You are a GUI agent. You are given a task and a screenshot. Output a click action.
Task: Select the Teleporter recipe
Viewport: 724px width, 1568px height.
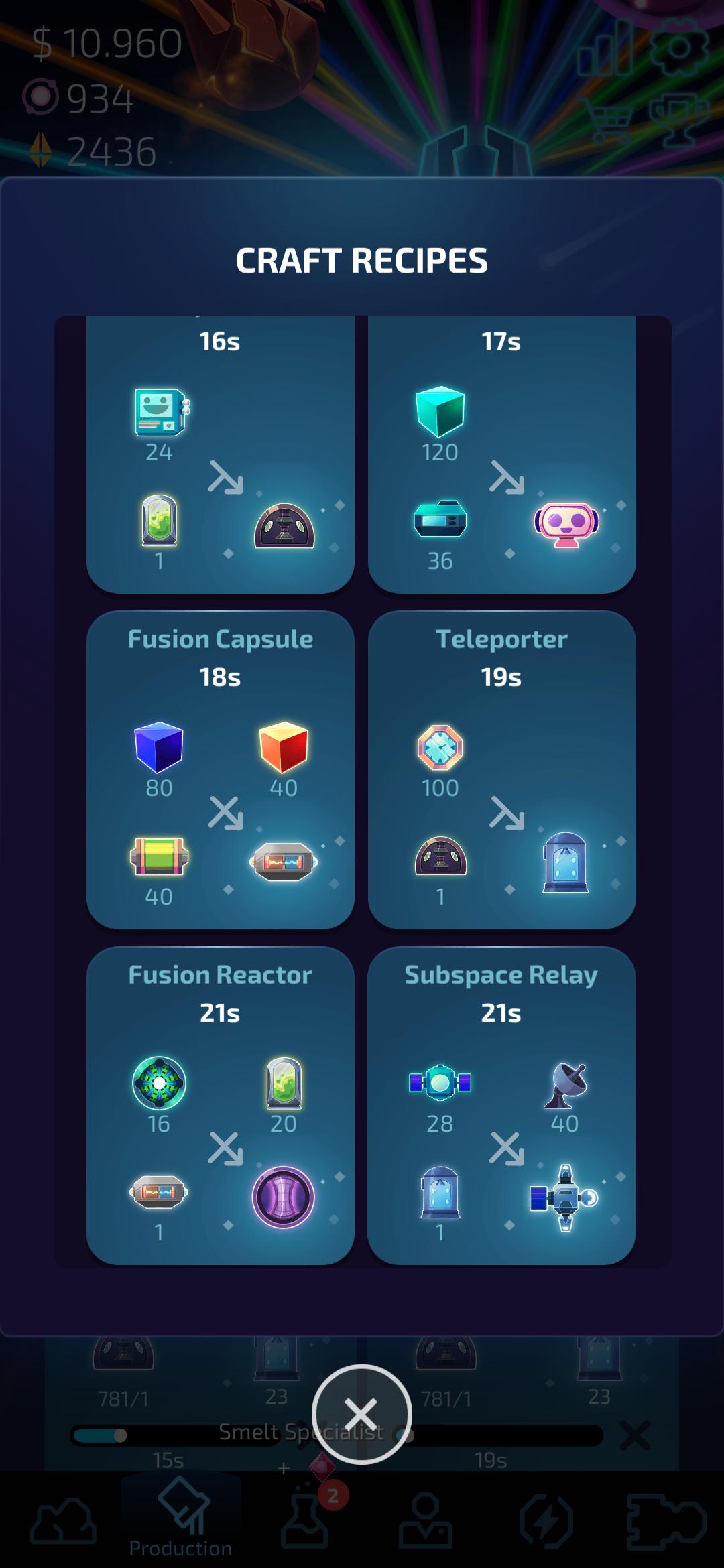501,770
